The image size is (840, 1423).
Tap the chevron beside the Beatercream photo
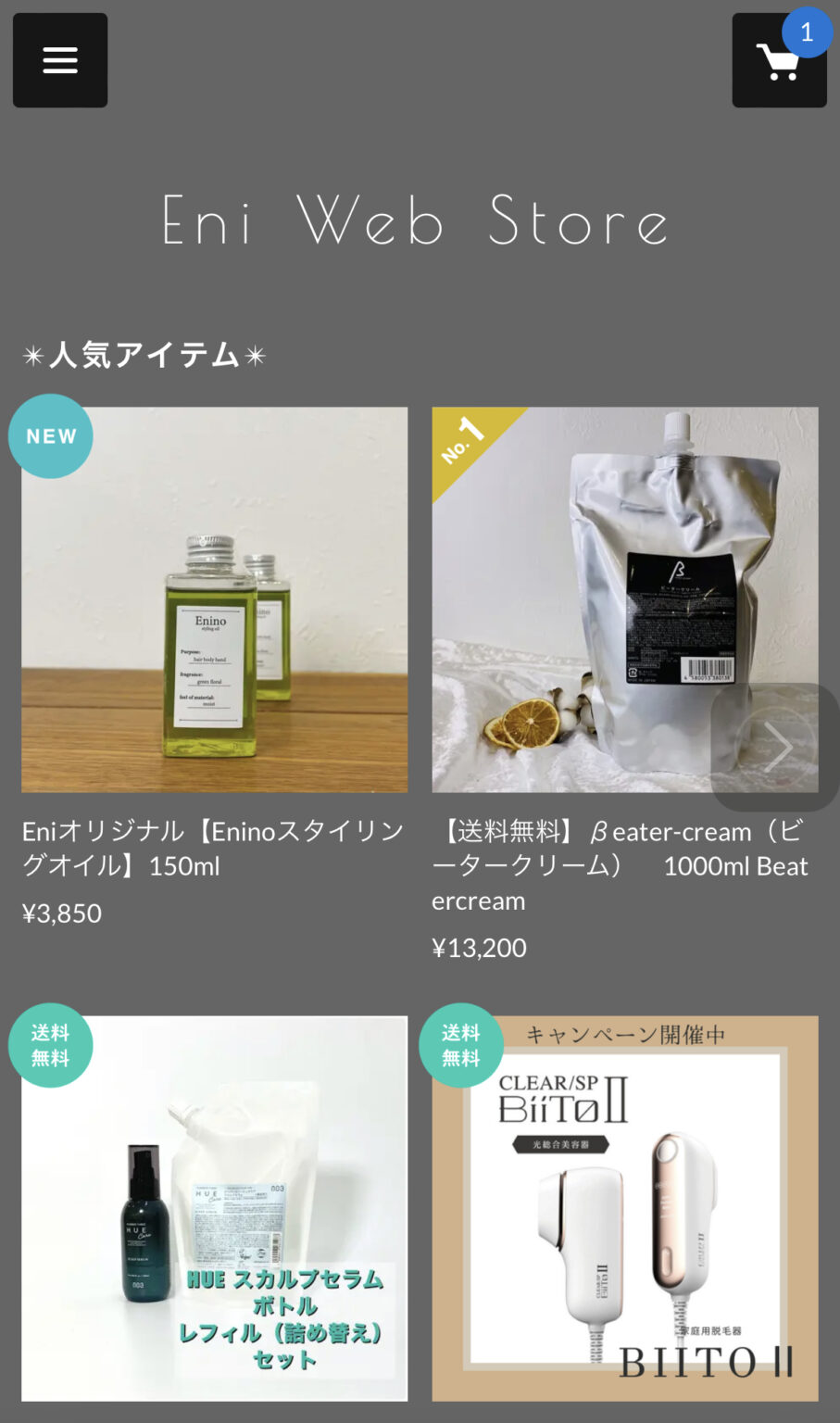click(x=776, y=747)
